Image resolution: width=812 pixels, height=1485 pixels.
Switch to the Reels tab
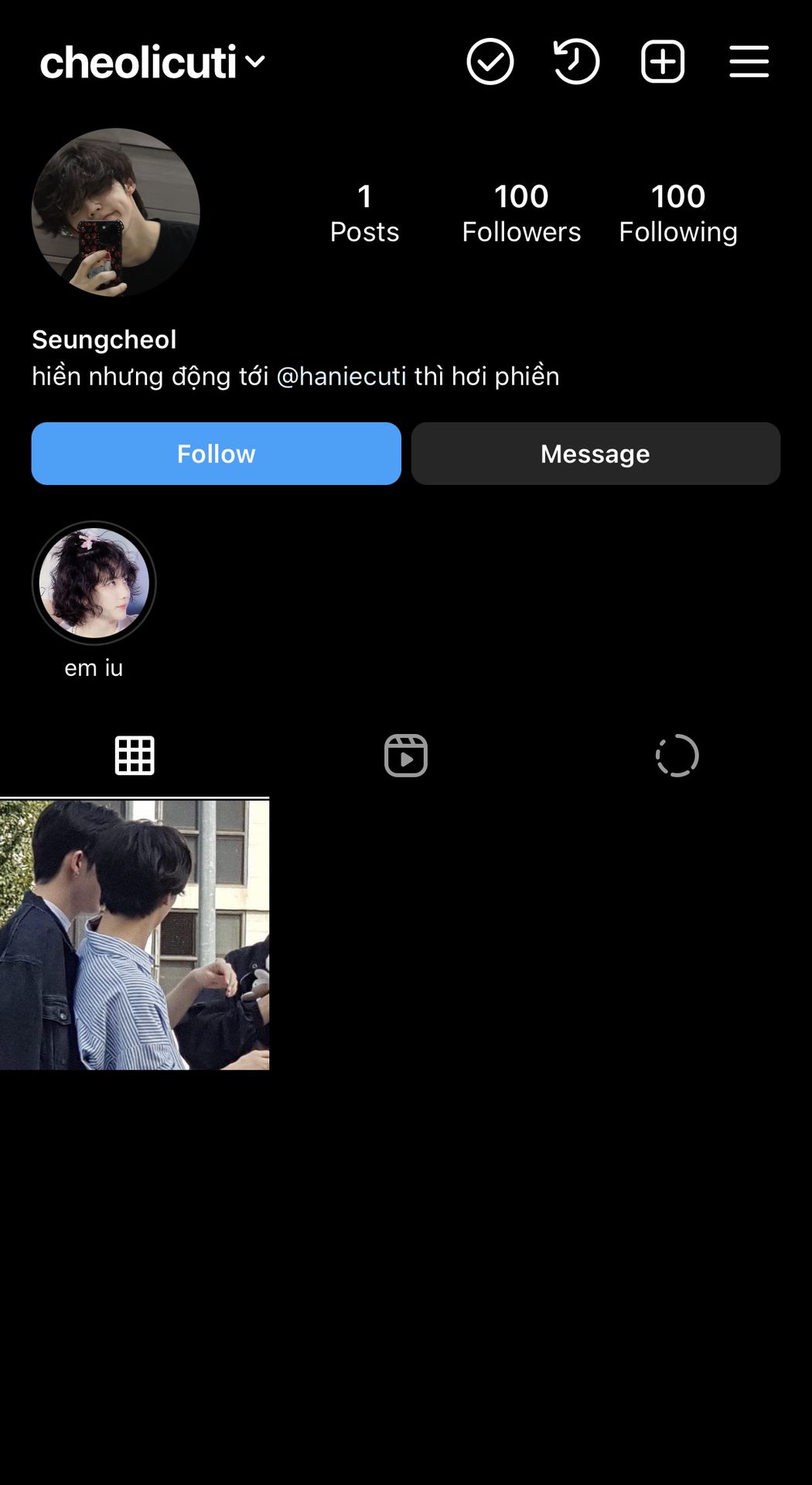pos(406,756)
